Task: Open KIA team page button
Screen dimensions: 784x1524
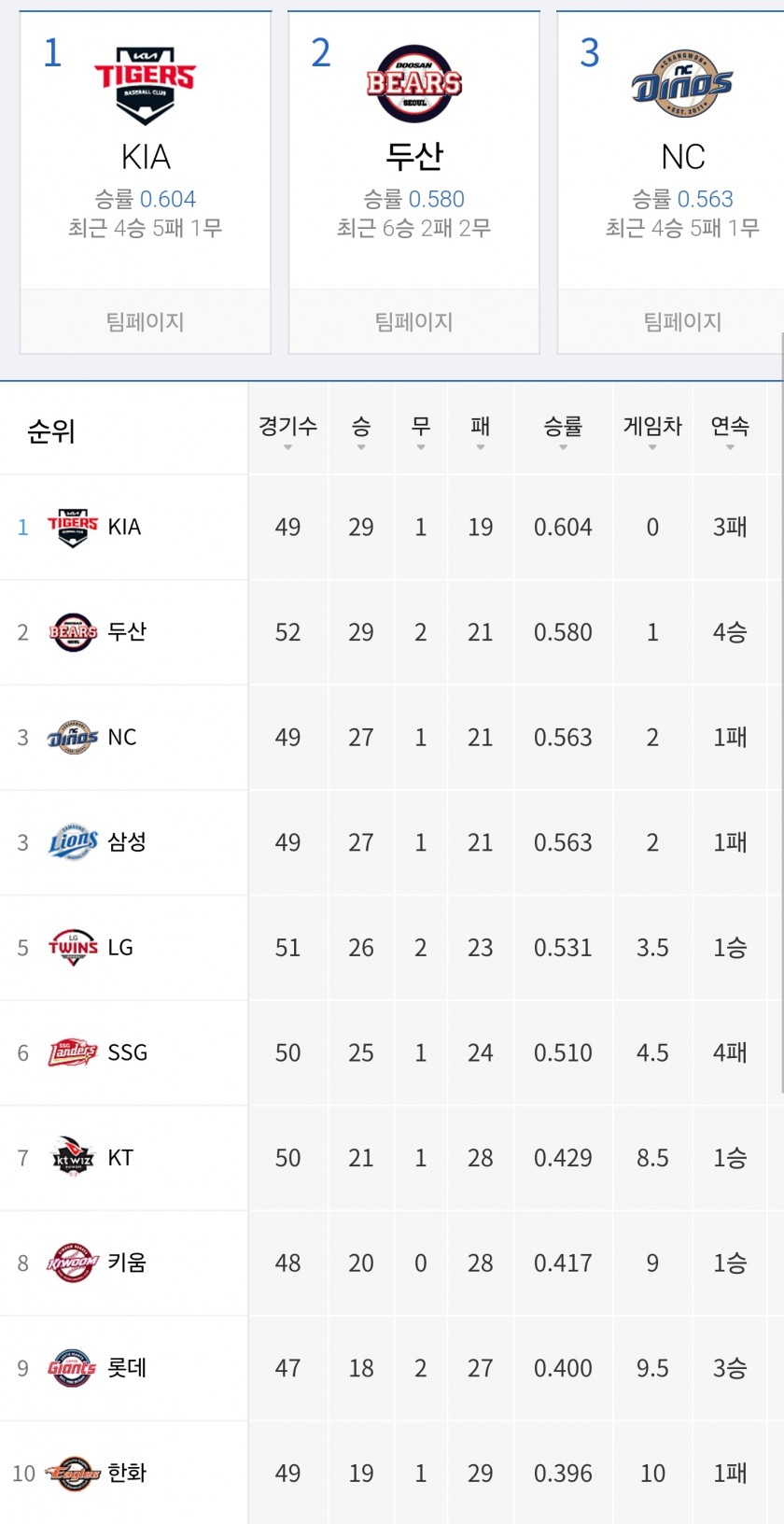Action: click(145, 321)
